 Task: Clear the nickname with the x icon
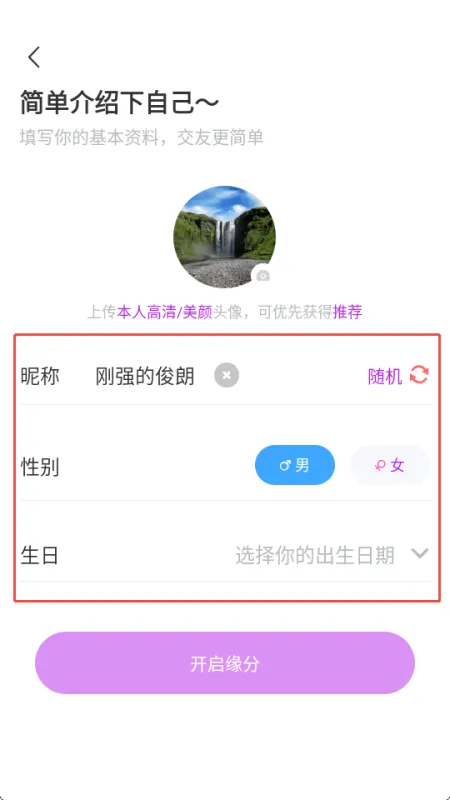(x=227, y=376)
